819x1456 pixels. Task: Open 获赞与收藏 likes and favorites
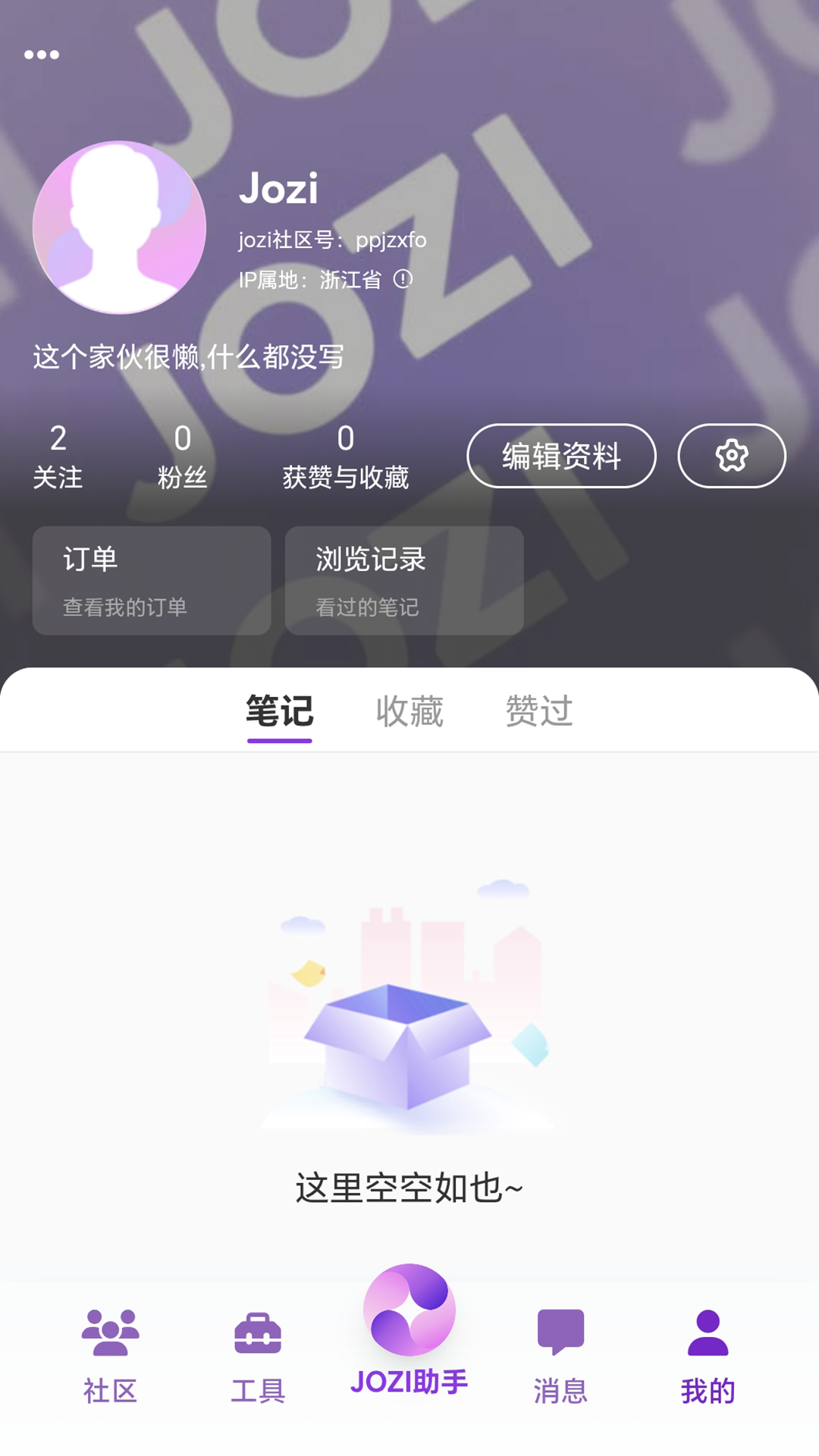coord(345,455)
